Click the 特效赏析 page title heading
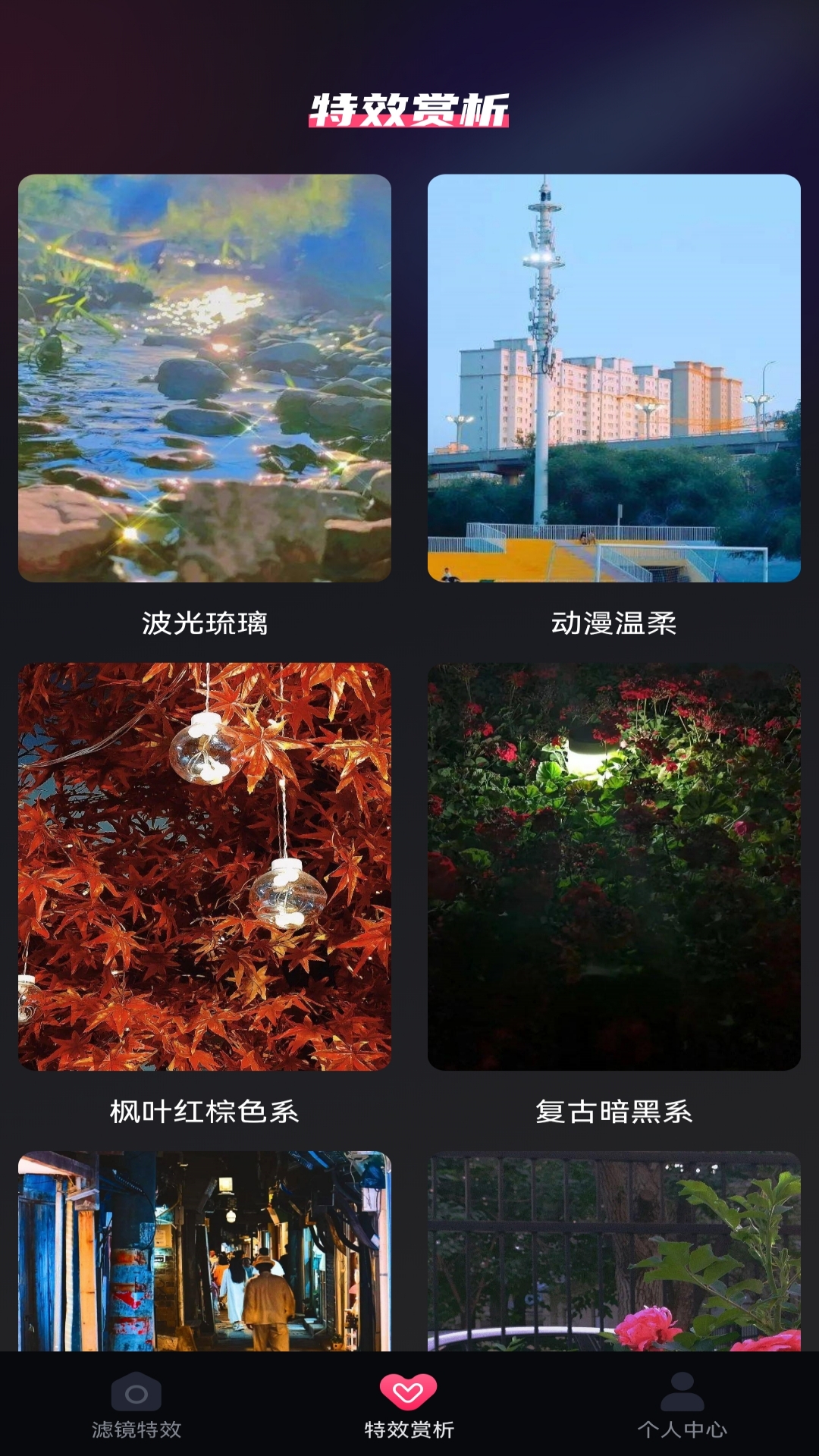Screen dimensions: 819x1456 tap(409, 110)
